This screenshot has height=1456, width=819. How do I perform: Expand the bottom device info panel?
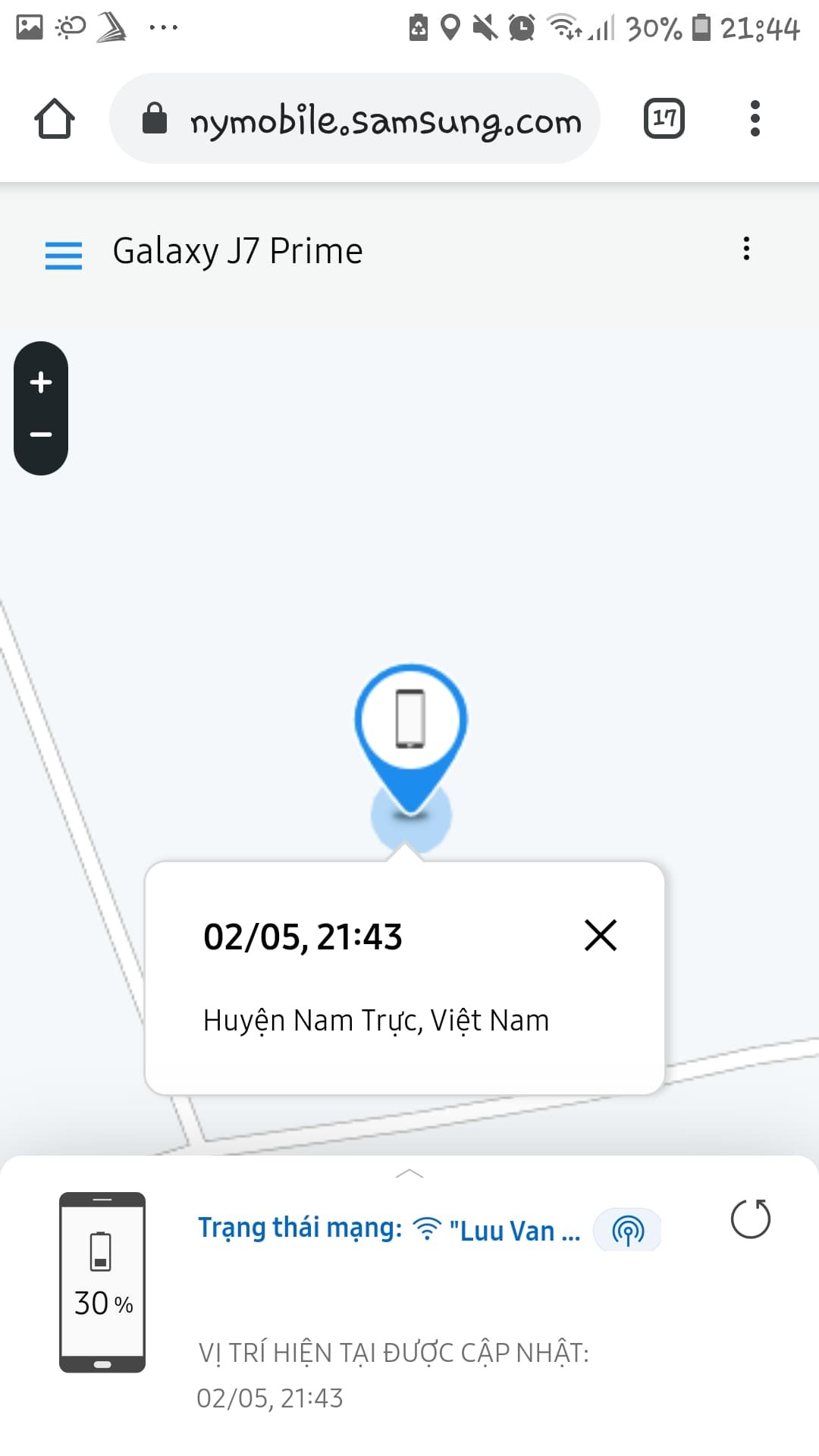[409, 1174]
